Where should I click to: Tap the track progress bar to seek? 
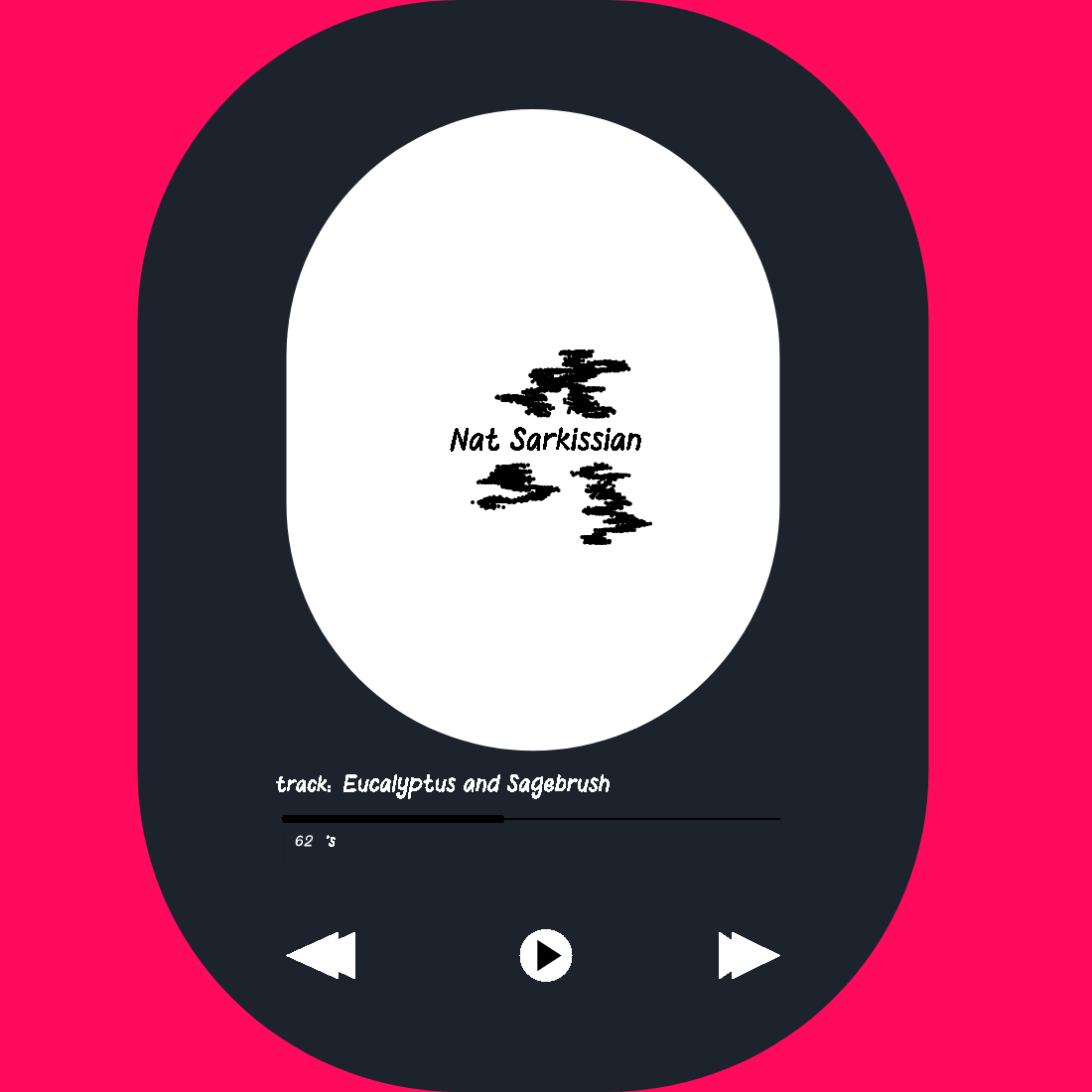coord(531,819)
